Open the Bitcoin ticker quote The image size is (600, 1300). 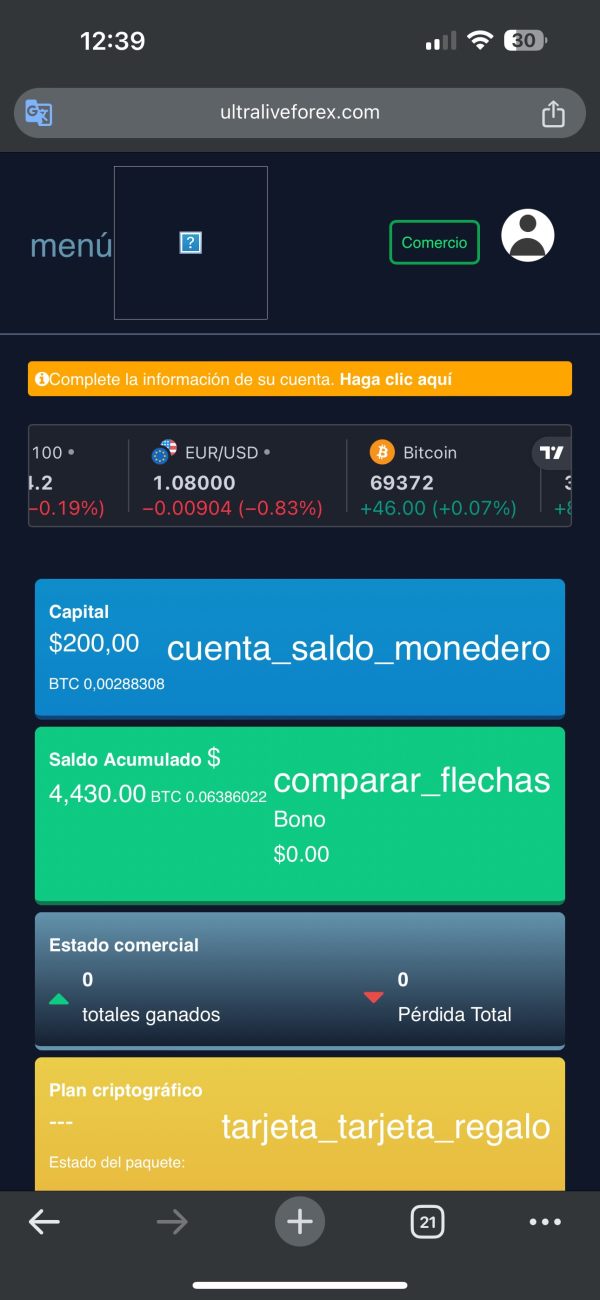click(440, 481)
